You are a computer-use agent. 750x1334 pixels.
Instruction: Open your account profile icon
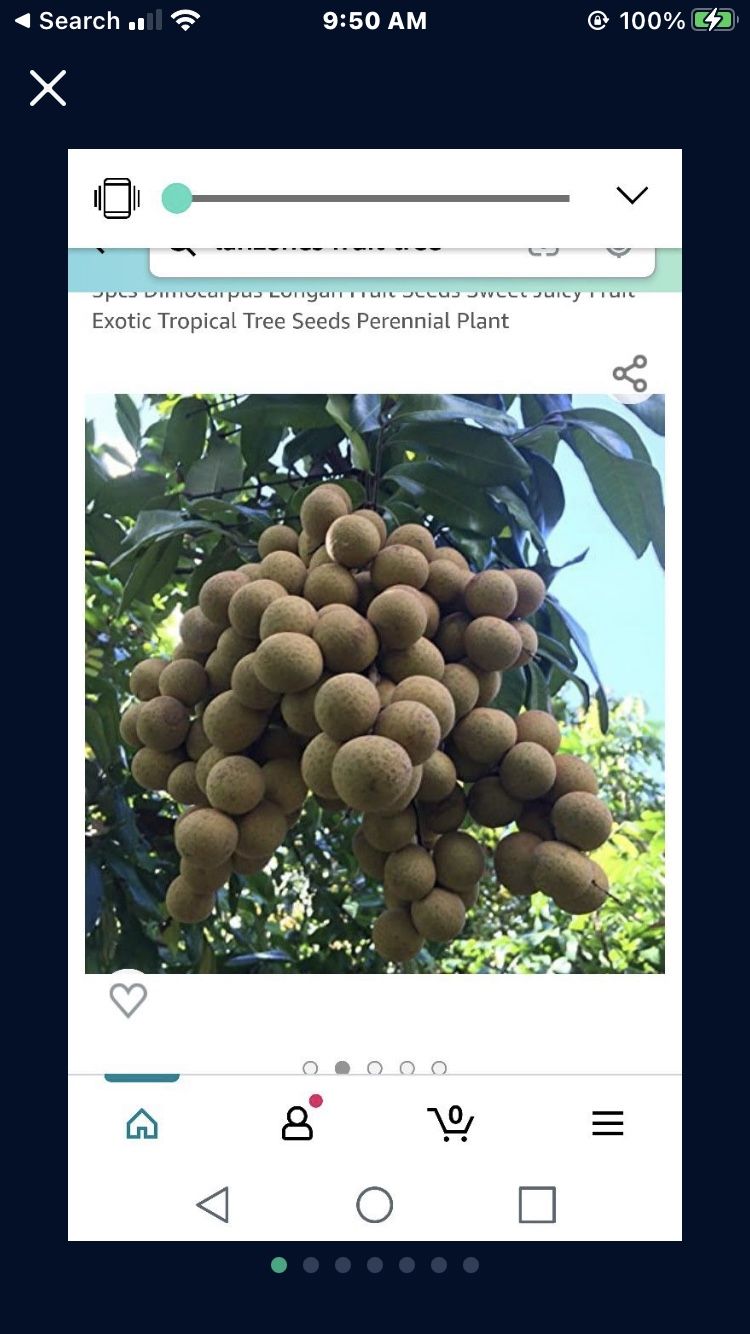pos(297,1124)
